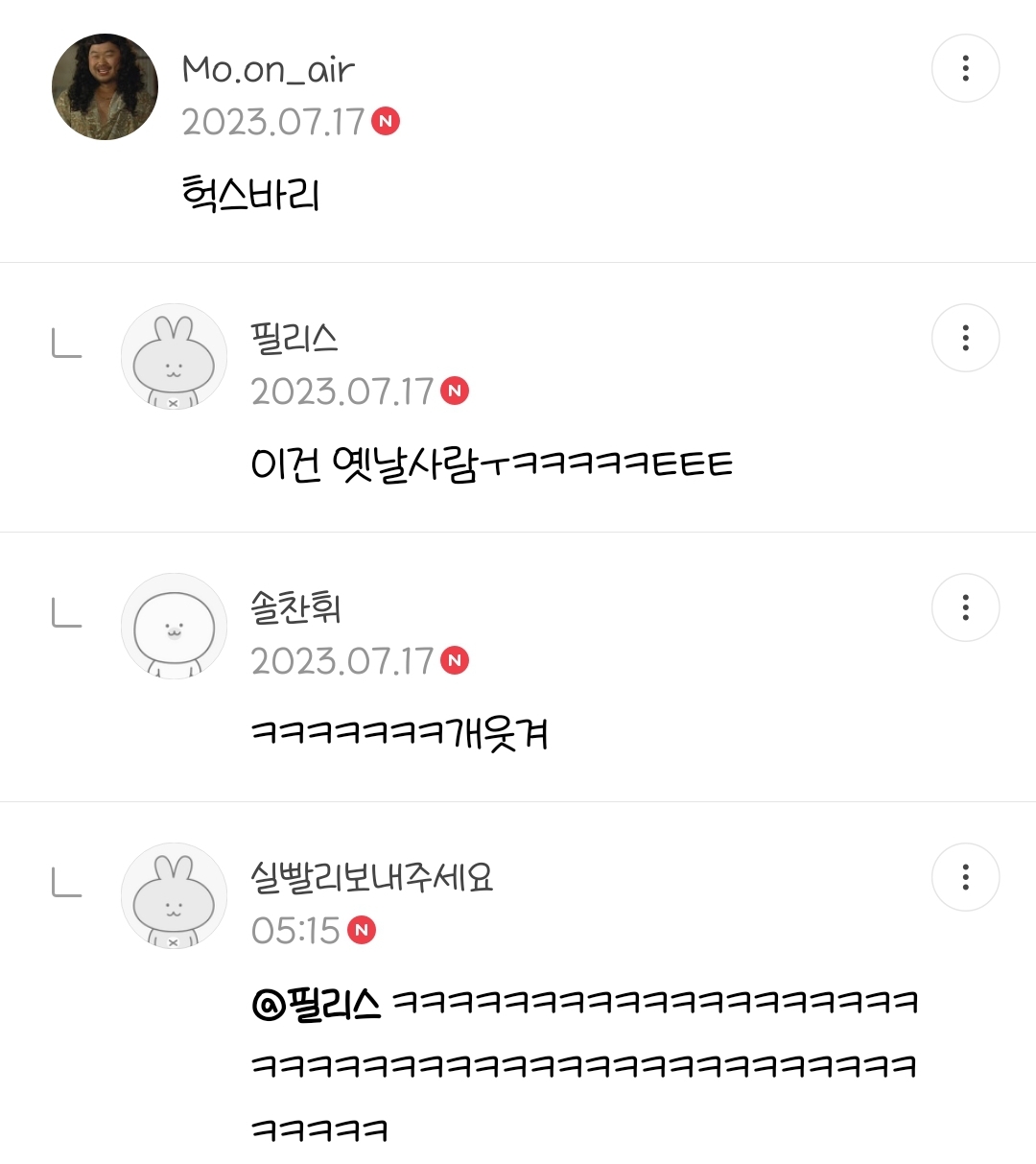This screenshot has height=1164, width=1036.
Task: Visit the profile from the 솔찬휘 nickname
Action: (x=295, y=607)
